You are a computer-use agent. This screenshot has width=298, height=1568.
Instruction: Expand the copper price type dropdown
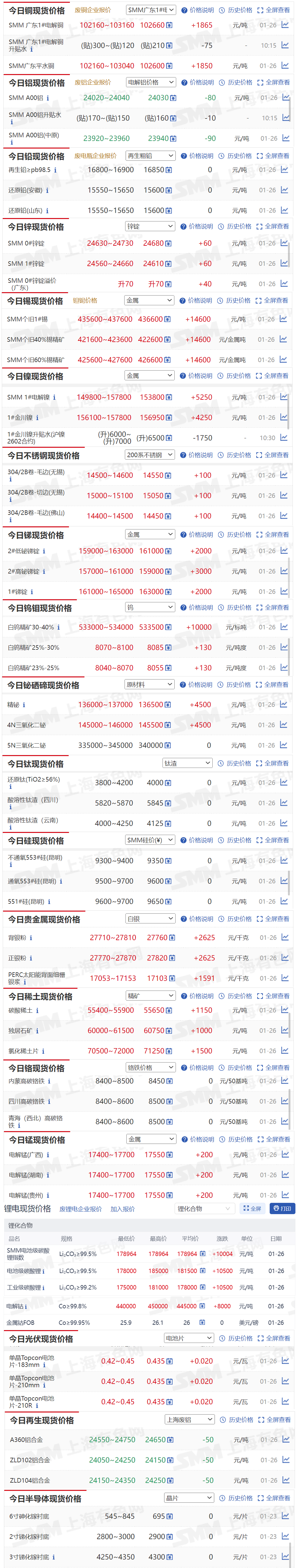tap(151, 10)
